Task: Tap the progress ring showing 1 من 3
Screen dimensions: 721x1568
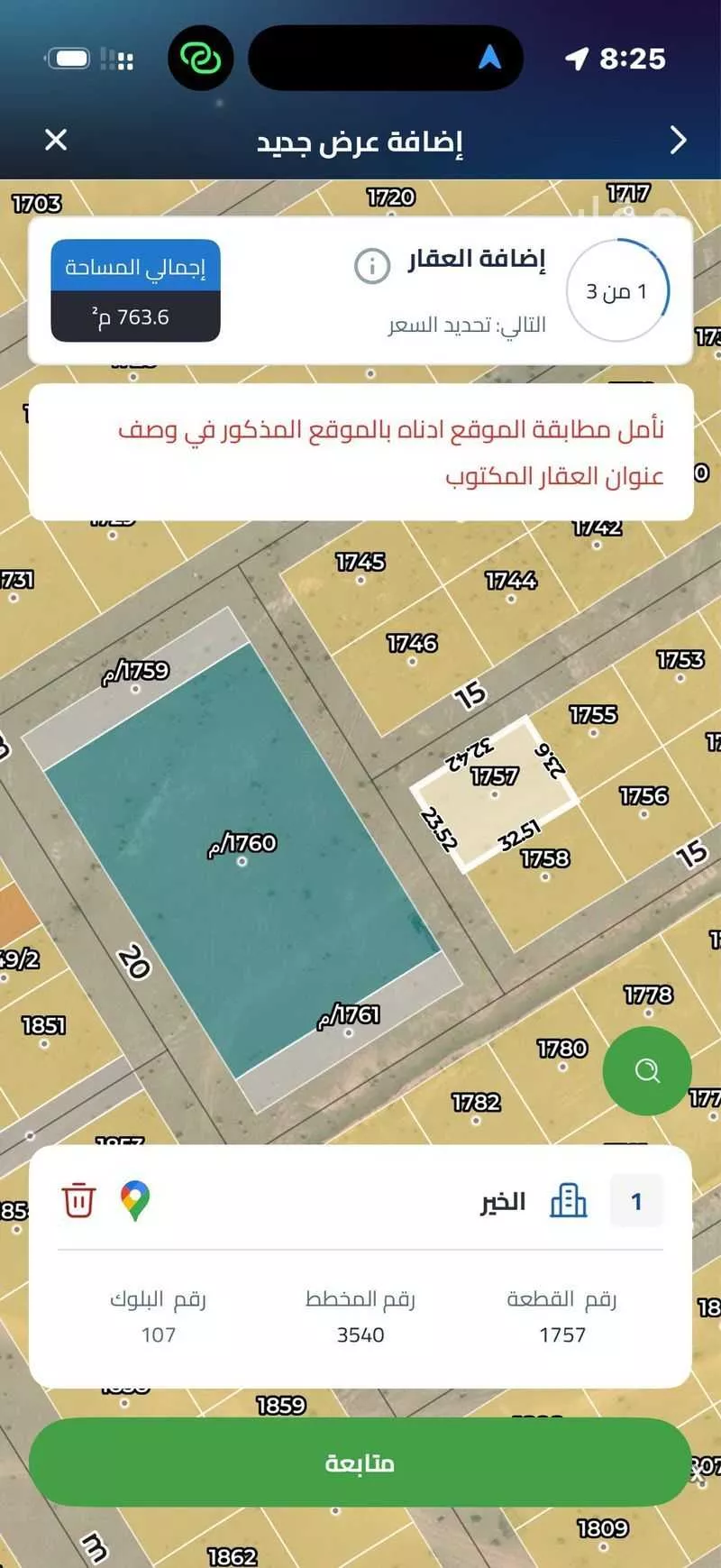Action: 616,290
